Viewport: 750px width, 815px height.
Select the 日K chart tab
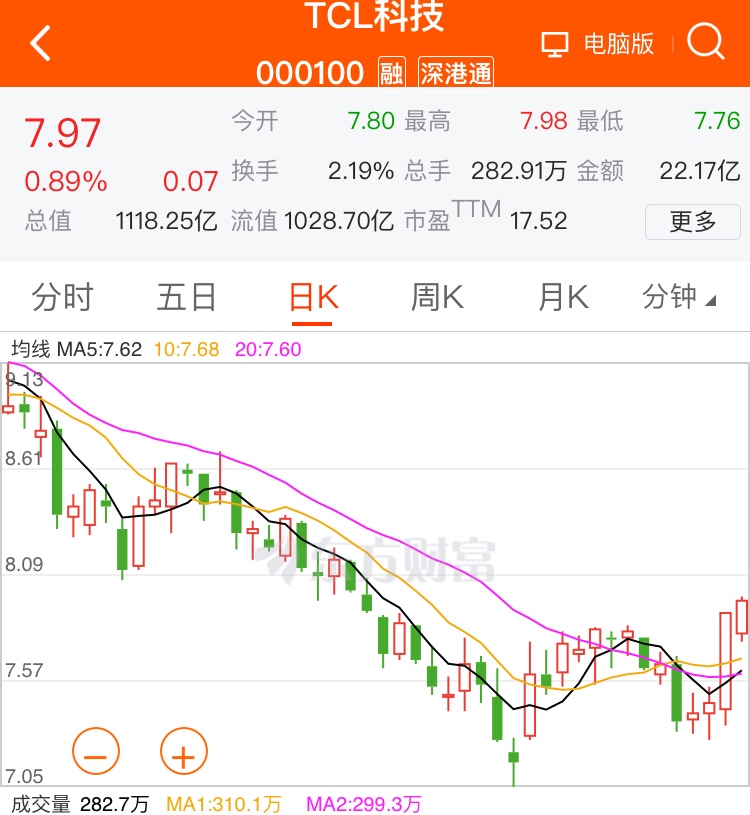313,297
